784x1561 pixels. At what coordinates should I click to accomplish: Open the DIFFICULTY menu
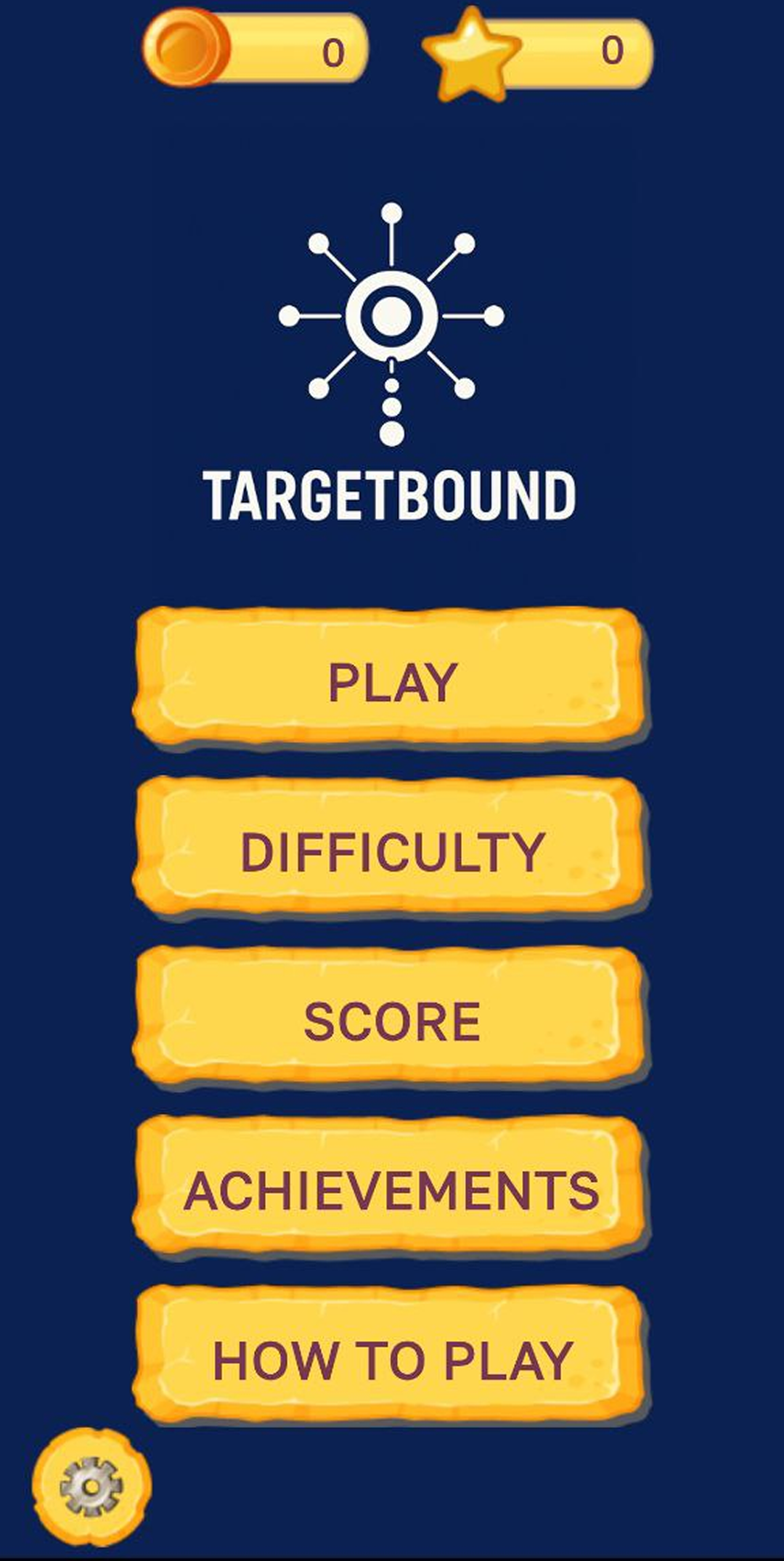391,847
